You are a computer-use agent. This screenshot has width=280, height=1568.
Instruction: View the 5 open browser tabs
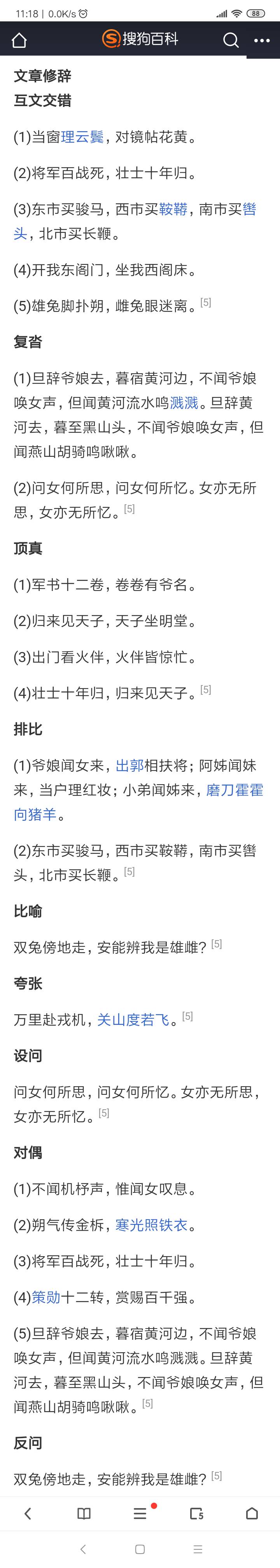(196, 1513)
